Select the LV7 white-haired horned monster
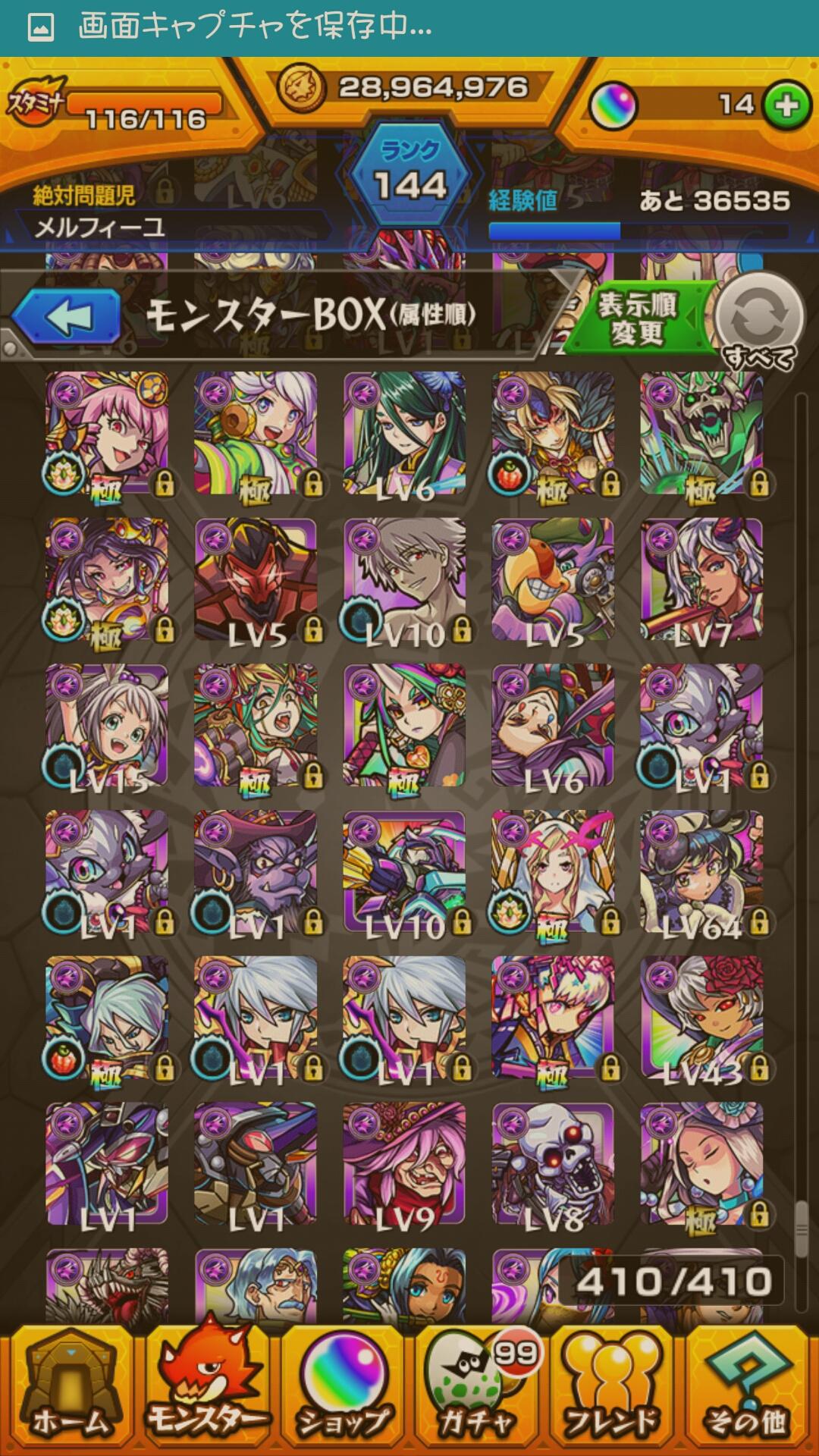 tap(701, 580)
